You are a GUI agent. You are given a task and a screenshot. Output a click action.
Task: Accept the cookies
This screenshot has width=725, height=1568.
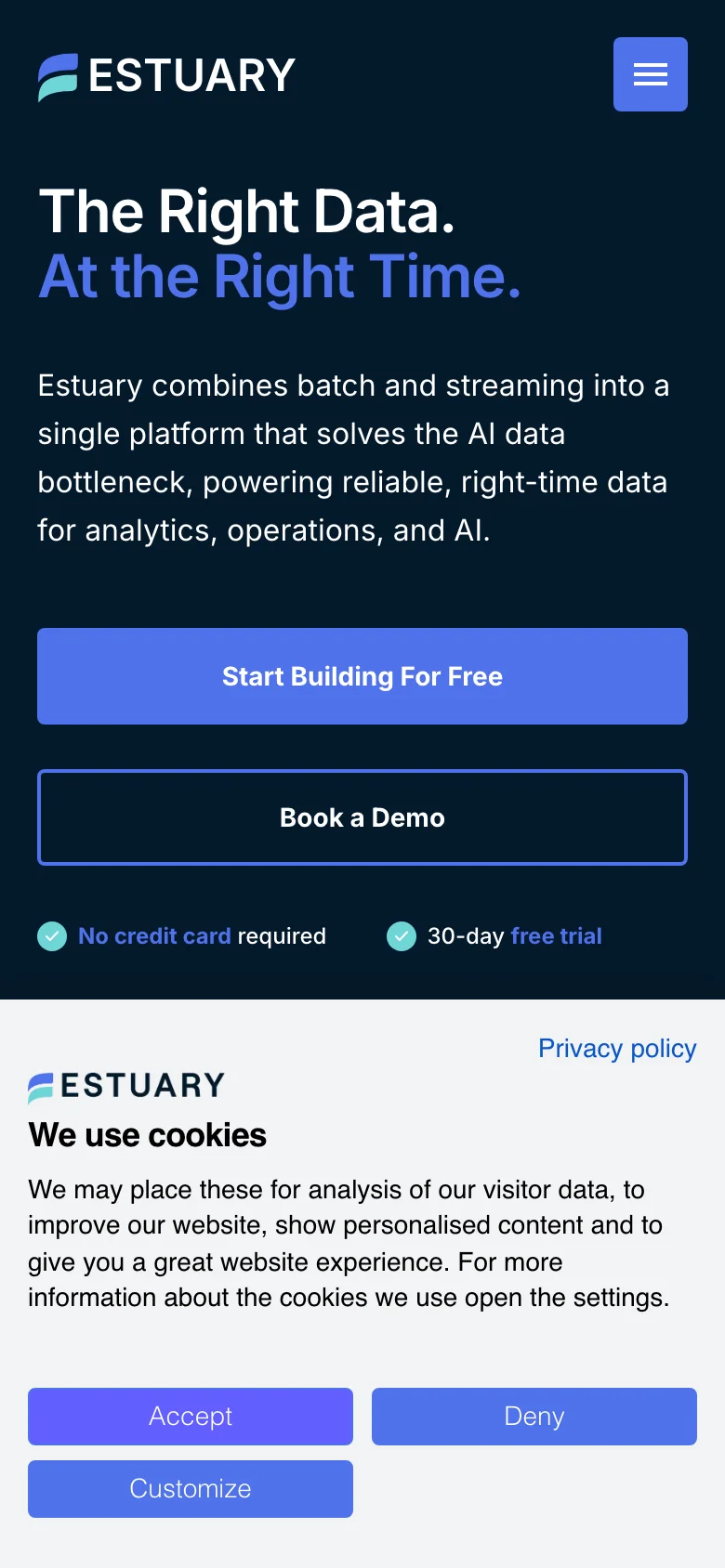[191, 1417]
